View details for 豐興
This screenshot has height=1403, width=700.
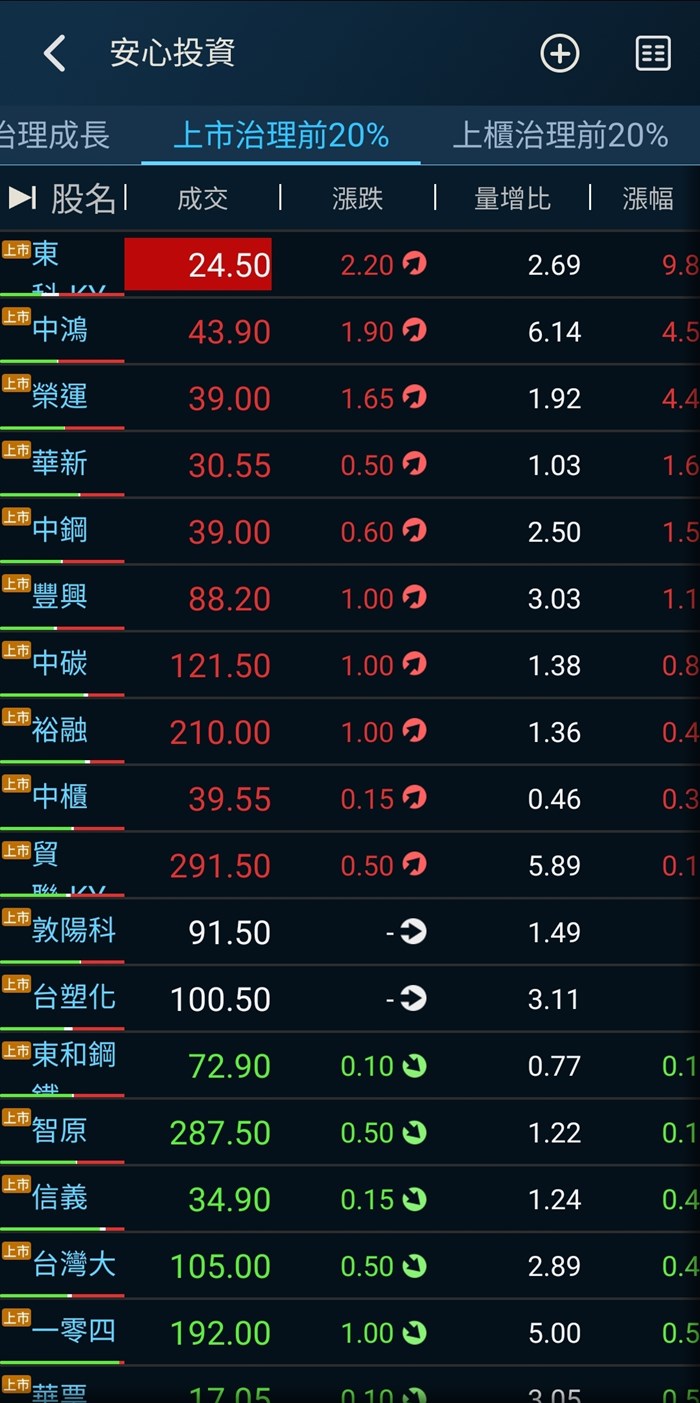[x=60, y=597]
